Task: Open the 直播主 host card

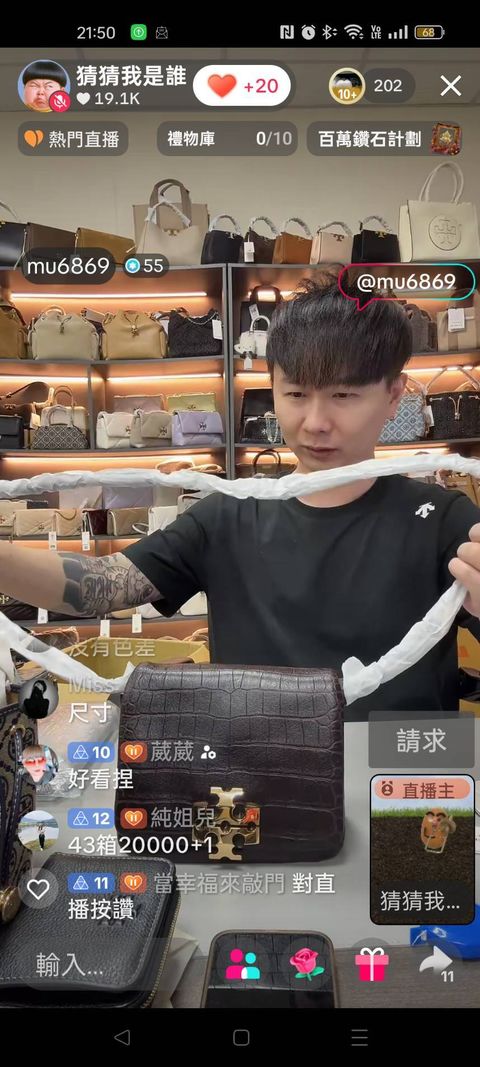Action: pos(422,849)
